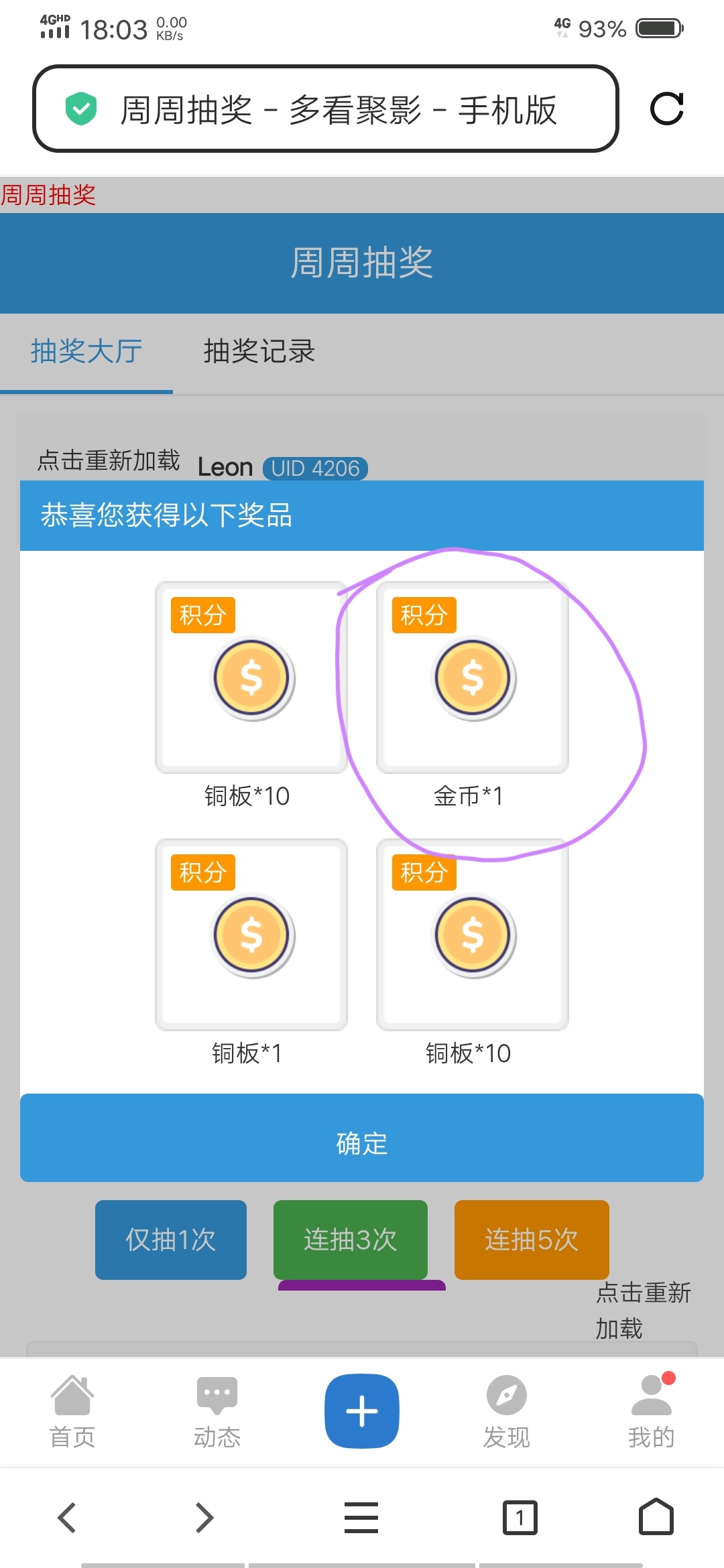Create a new post with the plus button

[x=362, y=1411]
